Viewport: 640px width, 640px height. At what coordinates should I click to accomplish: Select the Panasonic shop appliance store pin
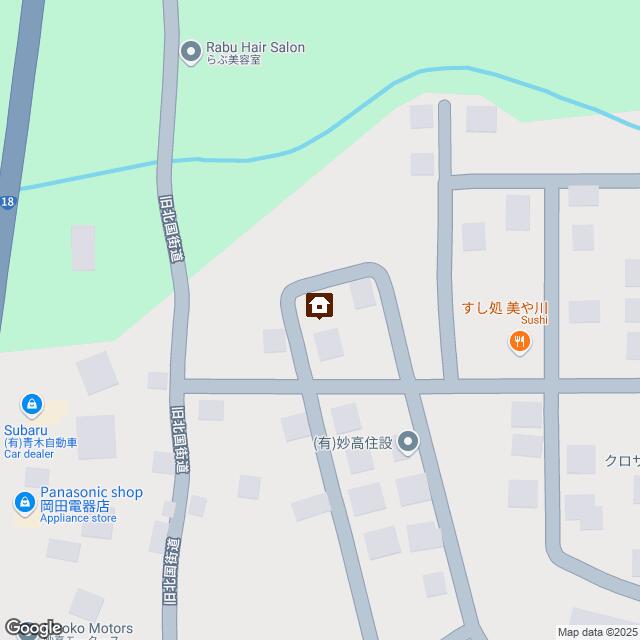coord(24,501)
